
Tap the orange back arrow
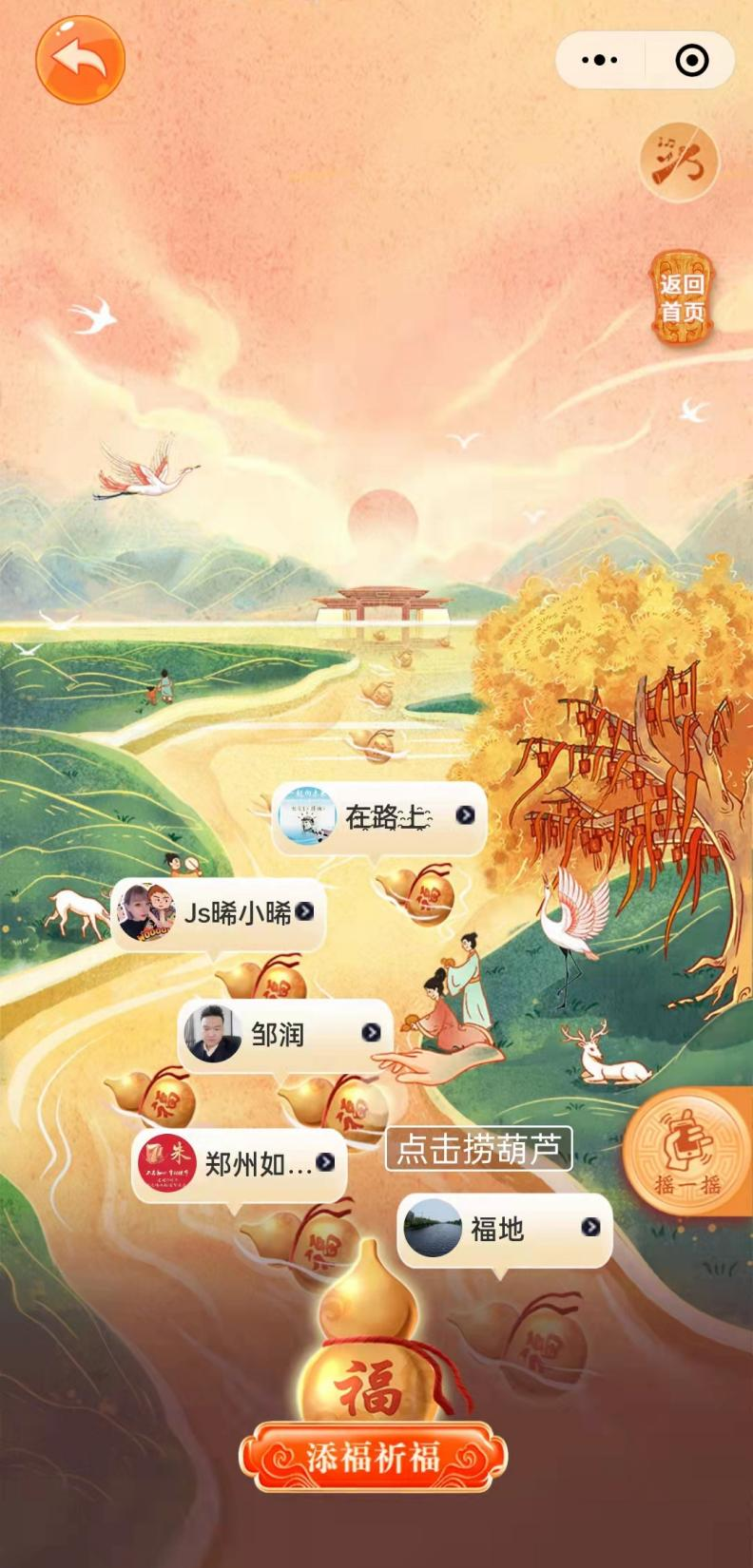[x=80, y=59]
